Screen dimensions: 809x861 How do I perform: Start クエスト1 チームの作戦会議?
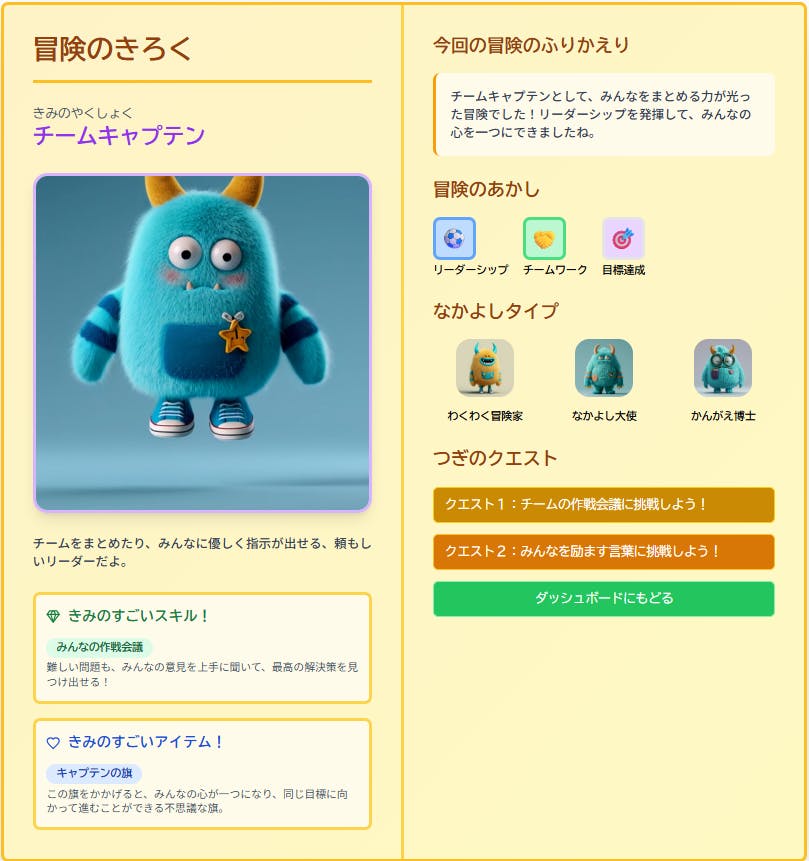[604, 505]
